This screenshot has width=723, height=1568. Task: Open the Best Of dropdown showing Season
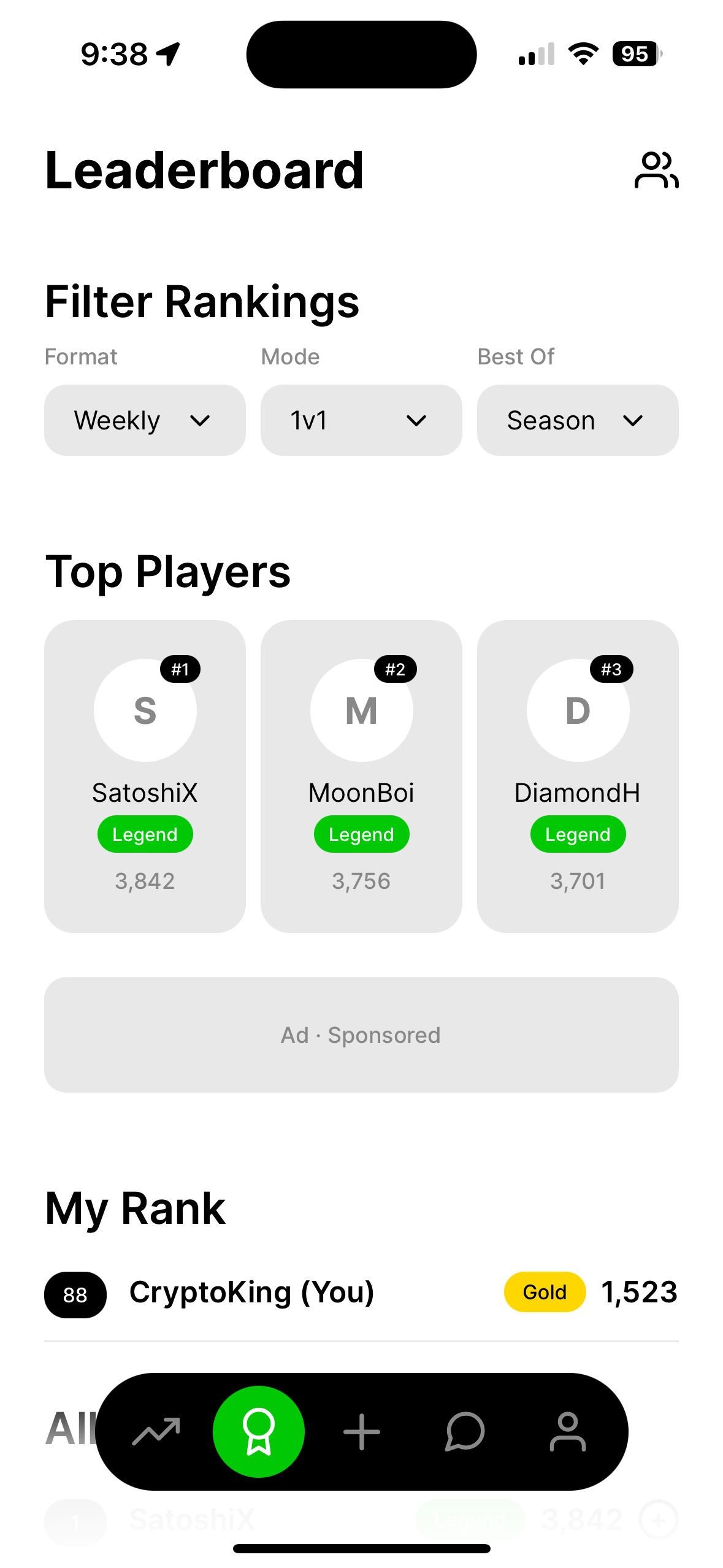coord(578,420)
